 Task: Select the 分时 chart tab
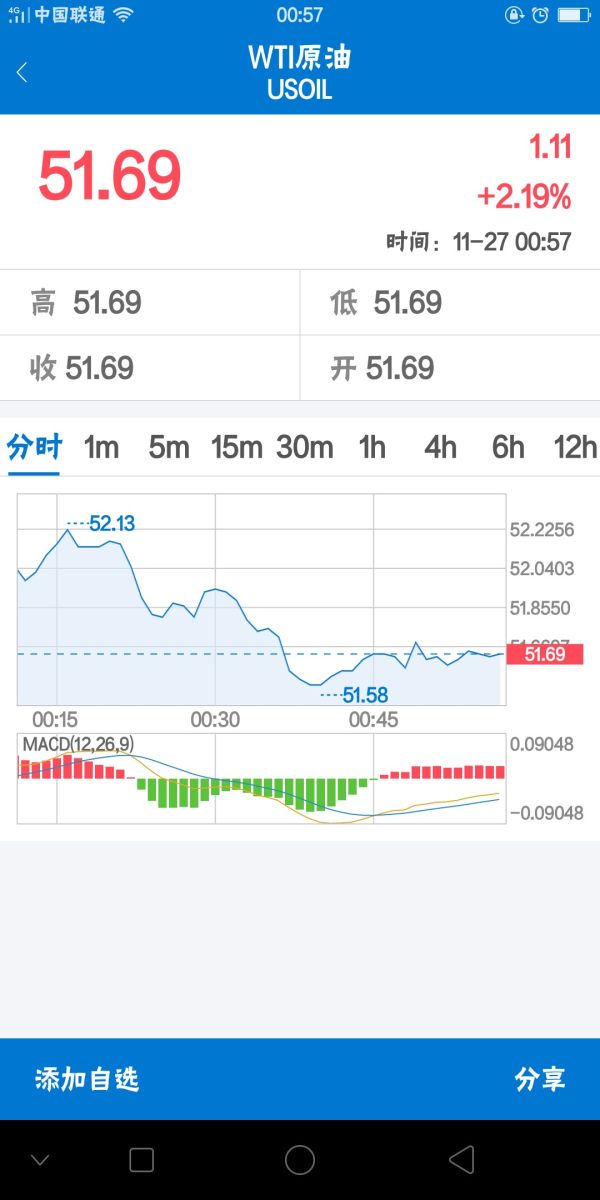tap(34, 447)
